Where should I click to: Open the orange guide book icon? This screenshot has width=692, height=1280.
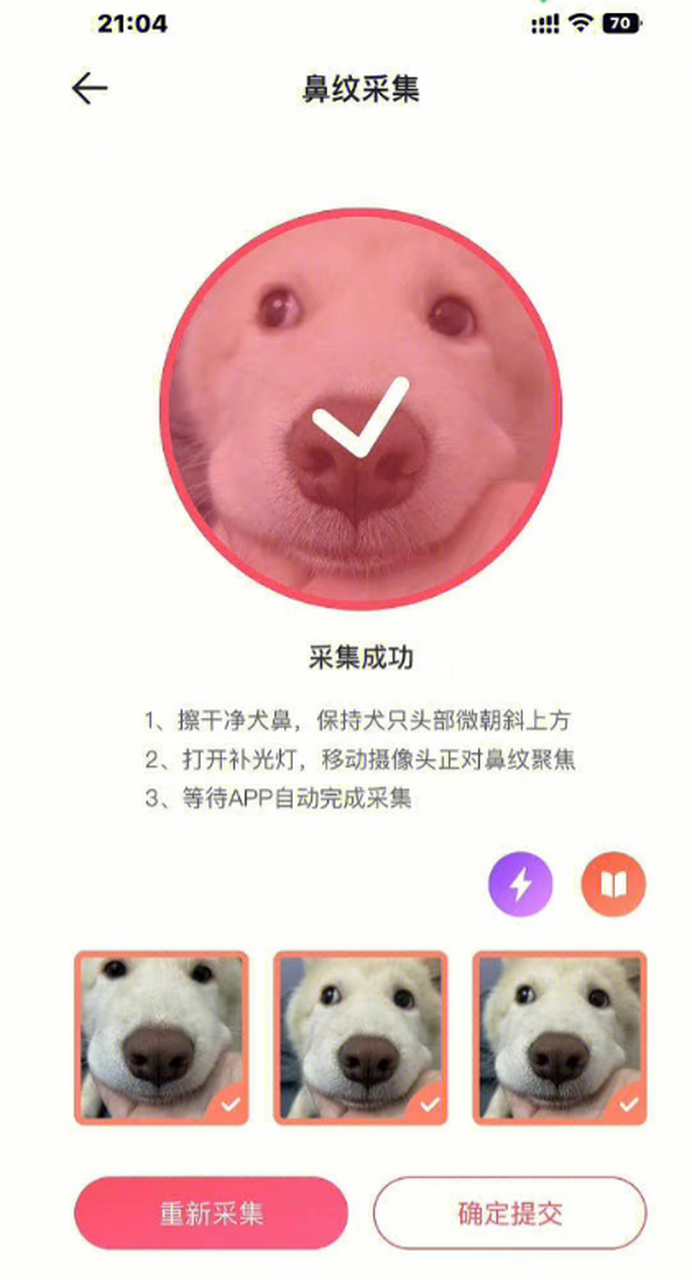[613, 885]
